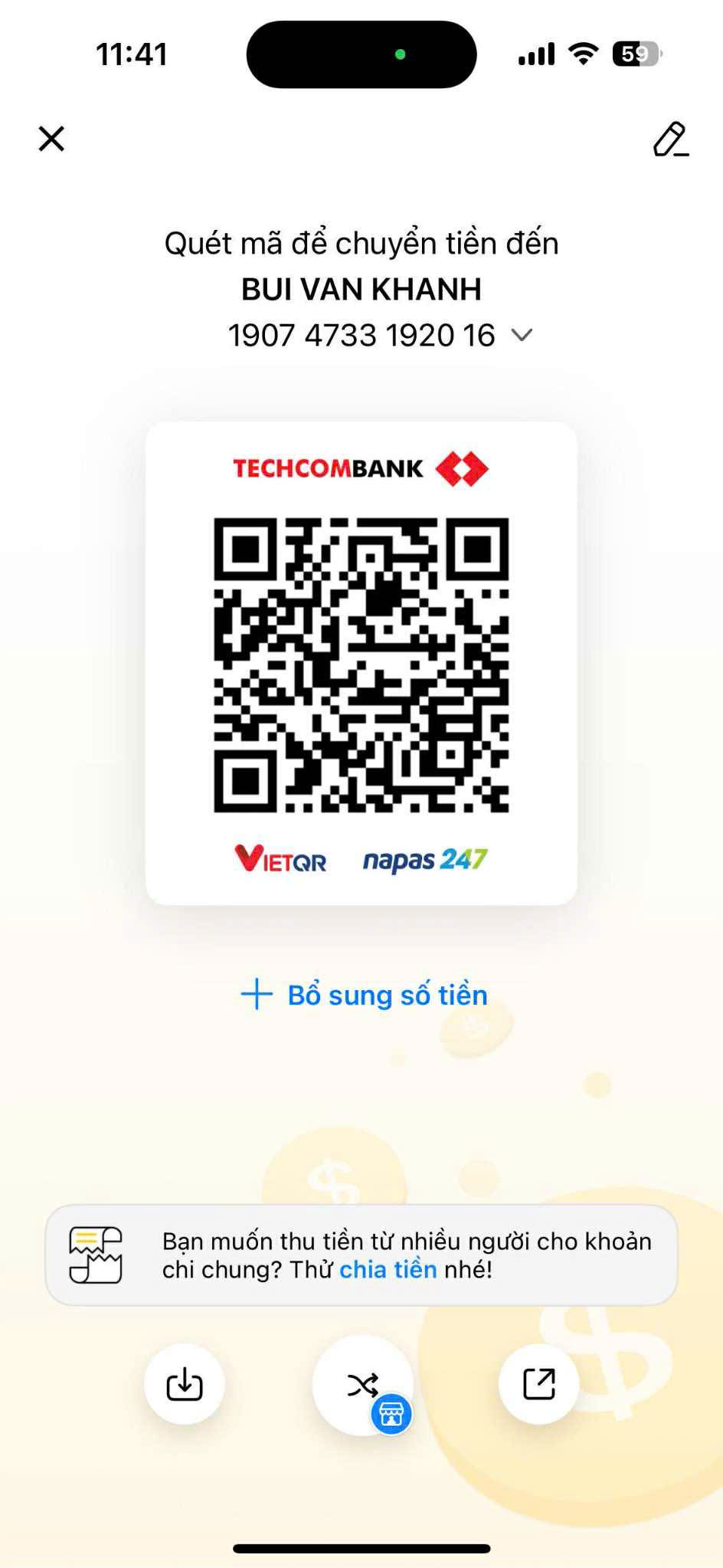Open the chia tiền link
This screenshot has height=1568, width=723.
[x=388, y=1270]
